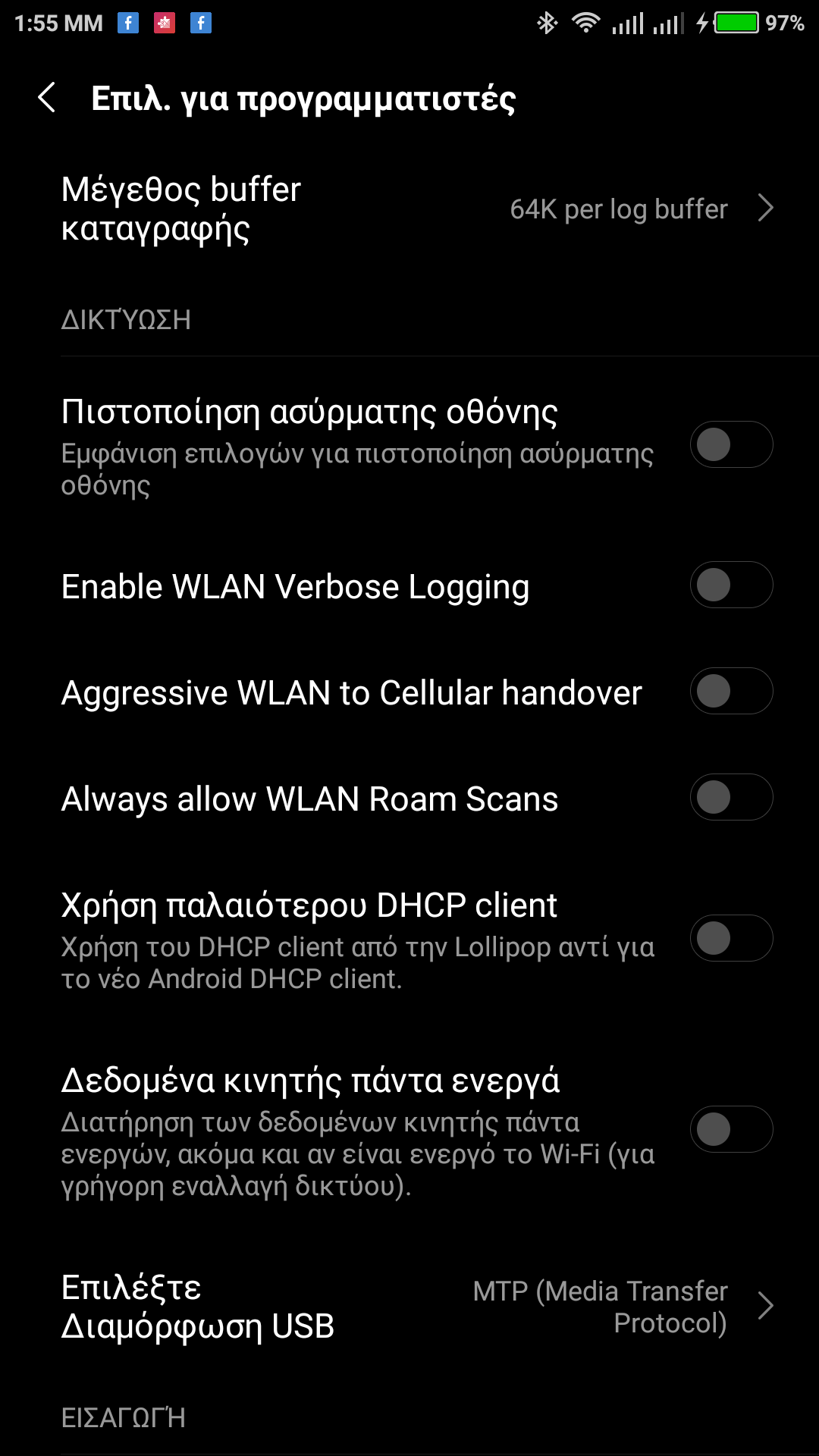Go back from developer options

[47, 98]
